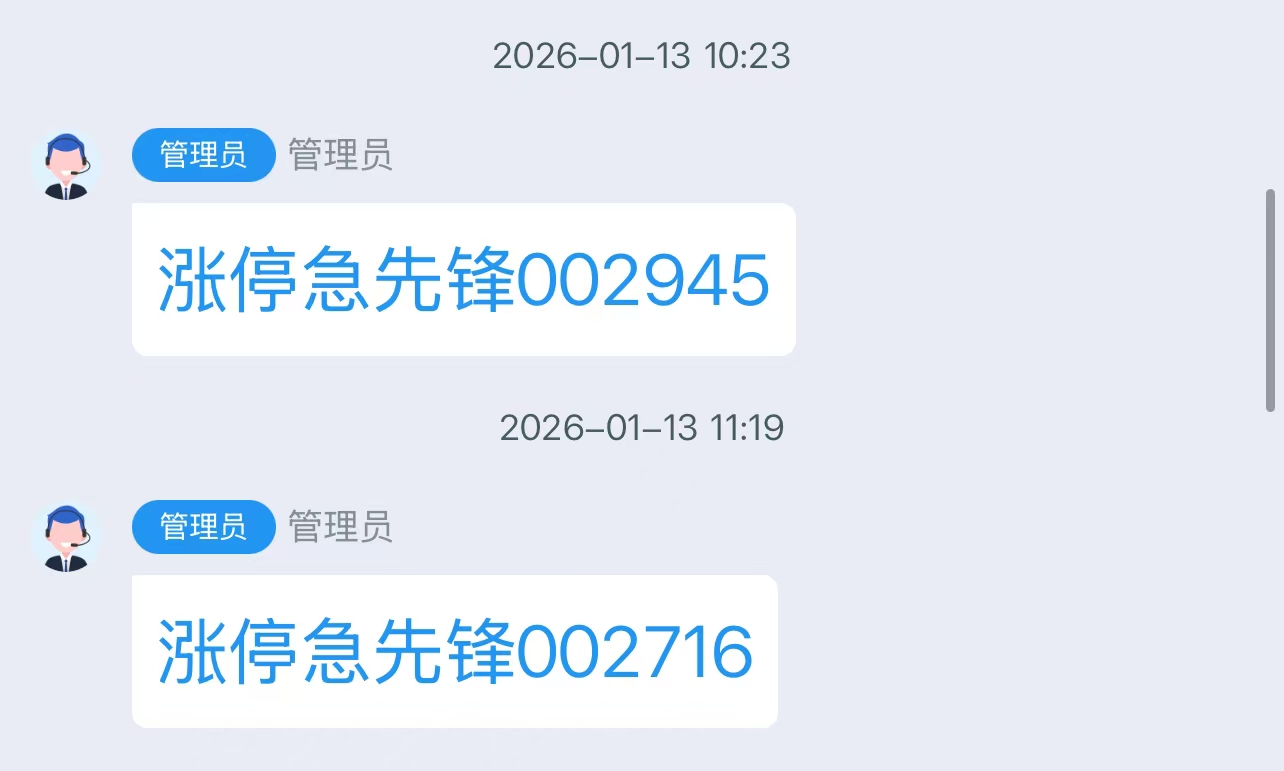
Task: Tap the 管理员 avatar on the 10:23 message
Action: (66, 166)
